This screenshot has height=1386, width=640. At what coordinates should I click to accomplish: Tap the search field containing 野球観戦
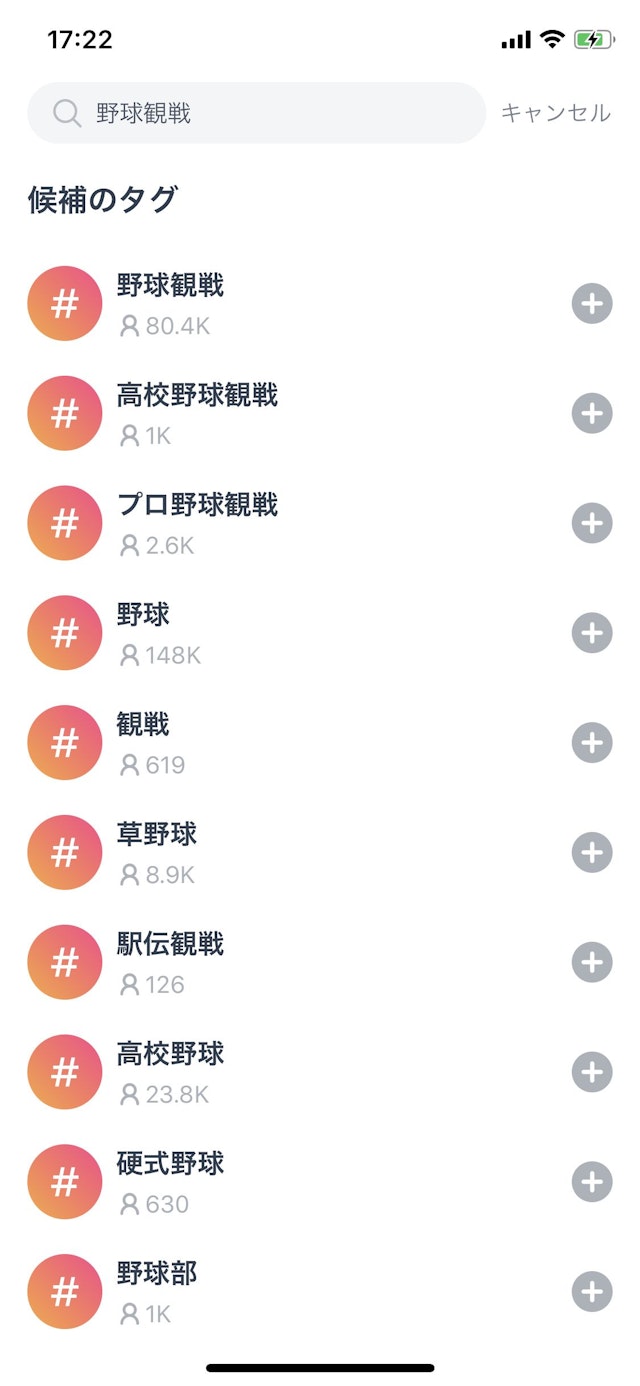point(256,113)
